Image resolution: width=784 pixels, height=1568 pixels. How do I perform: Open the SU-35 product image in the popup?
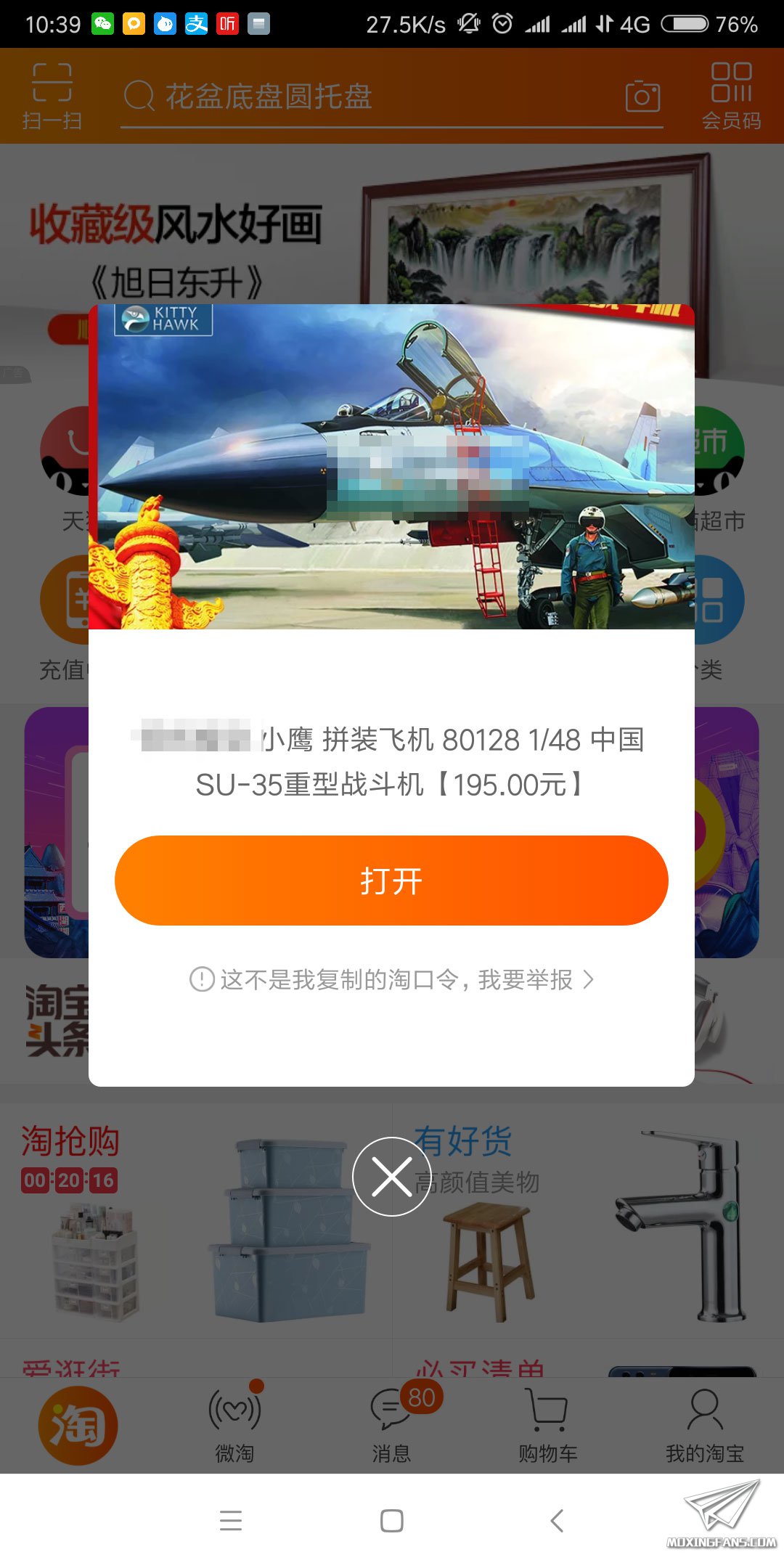pos(391,466)
